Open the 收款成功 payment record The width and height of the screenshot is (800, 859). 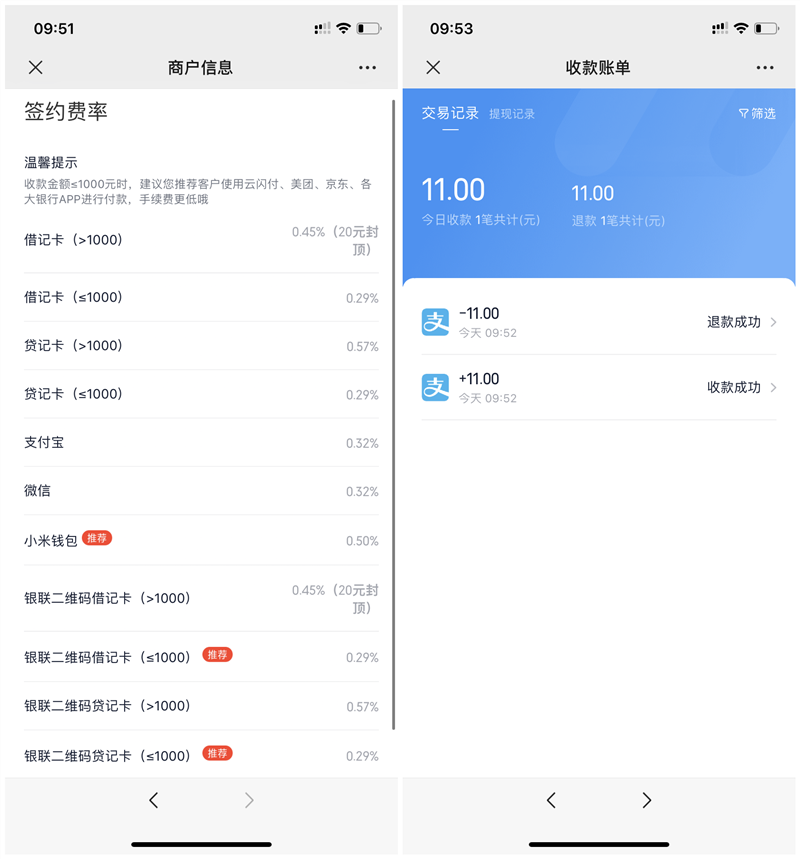[x=600, y=387]
